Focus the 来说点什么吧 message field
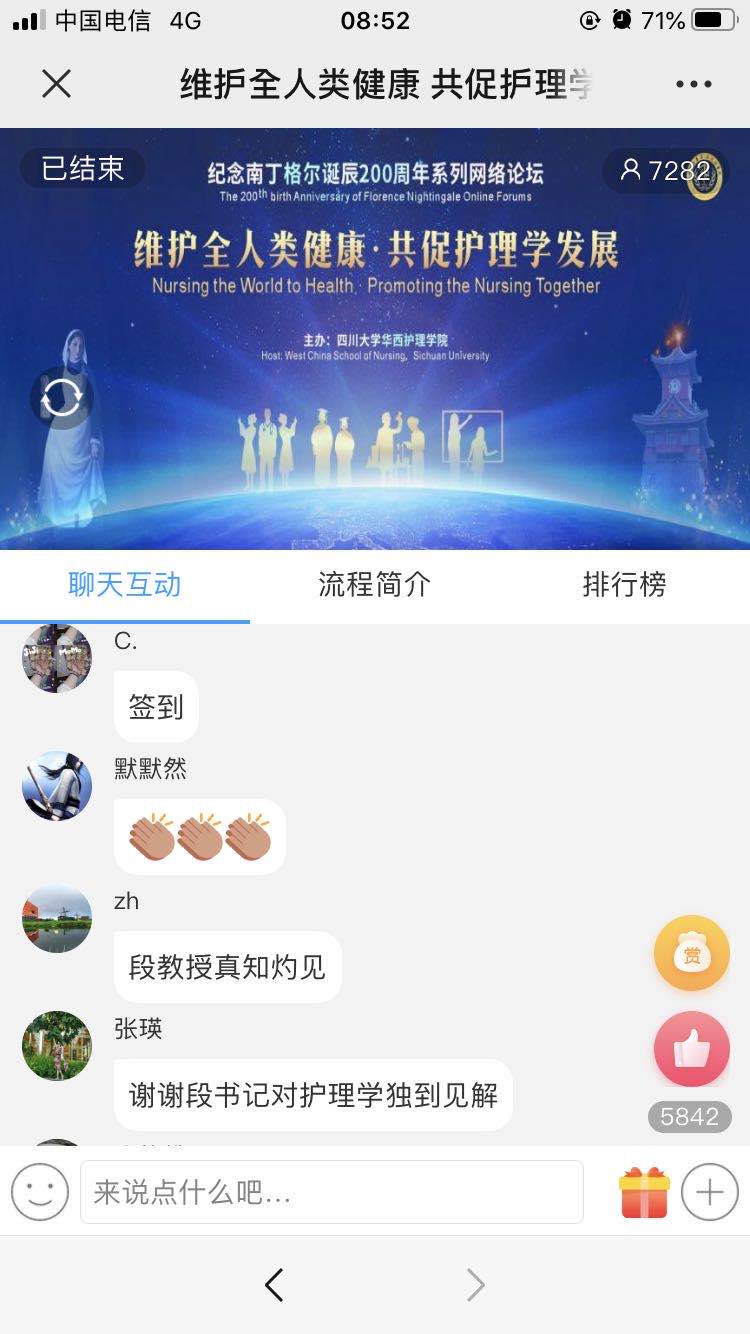750x1334 pixels. click(x=331, y=1192)
